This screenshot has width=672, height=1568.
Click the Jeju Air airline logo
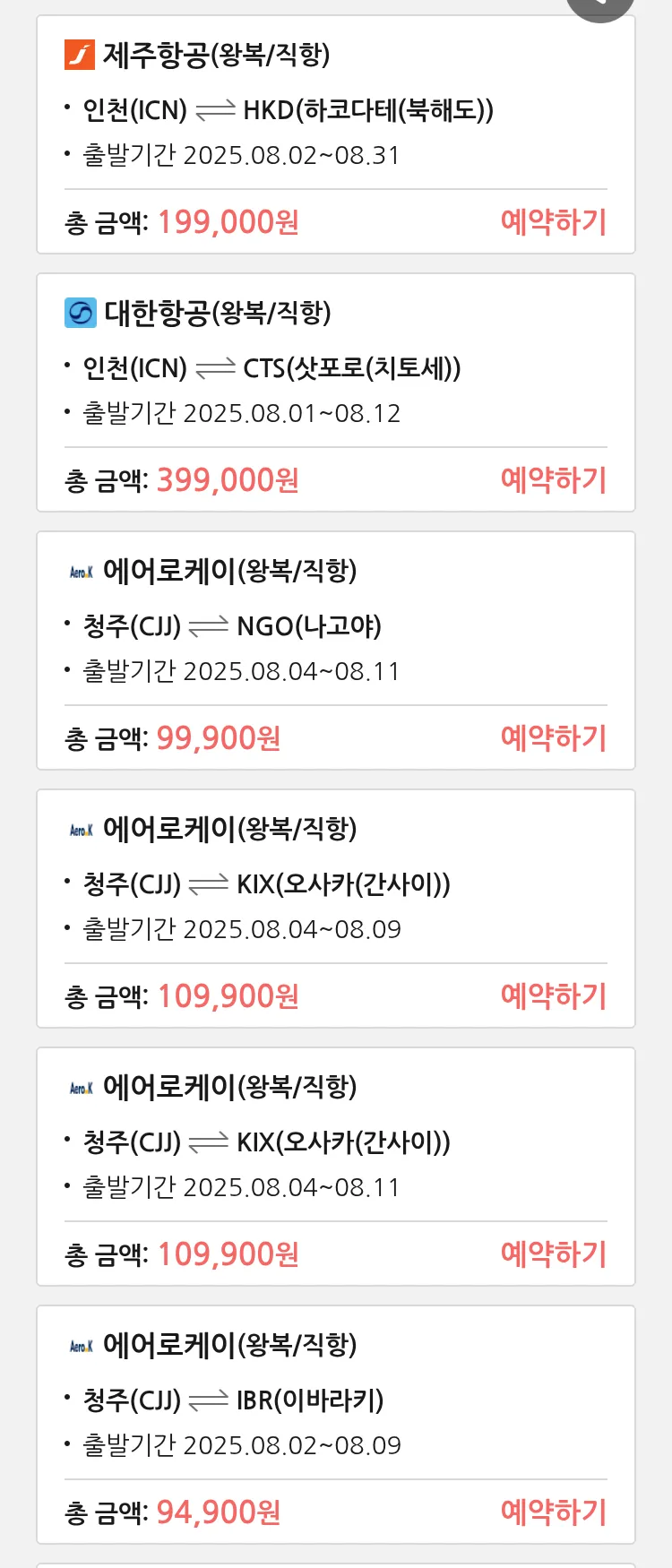coord(78,56)
